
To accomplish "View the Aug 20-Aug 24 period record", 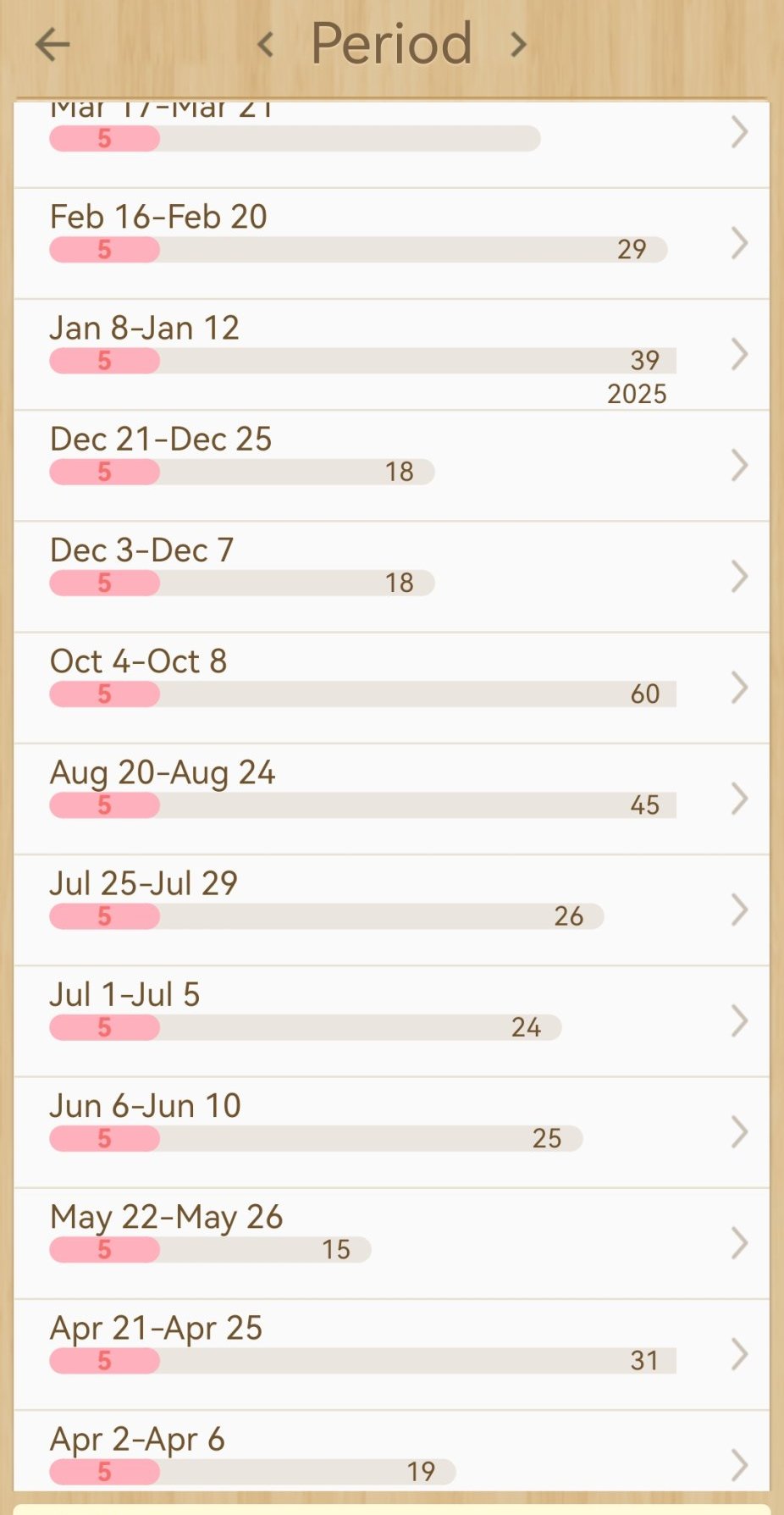I will 391,799.
